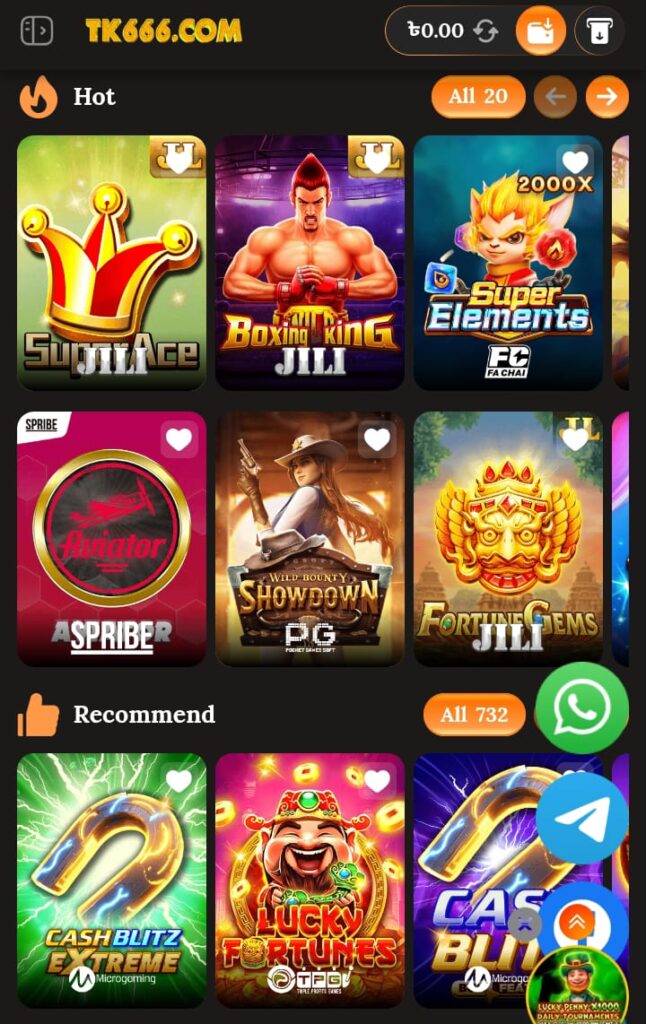
Task: View all 732 Recommend games
Action: (x=474, y=715)
